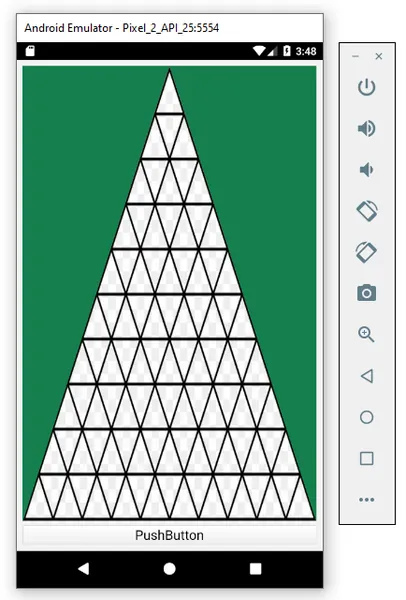Take an emulator screenshot with camera icon

click(x=367, y=293)
